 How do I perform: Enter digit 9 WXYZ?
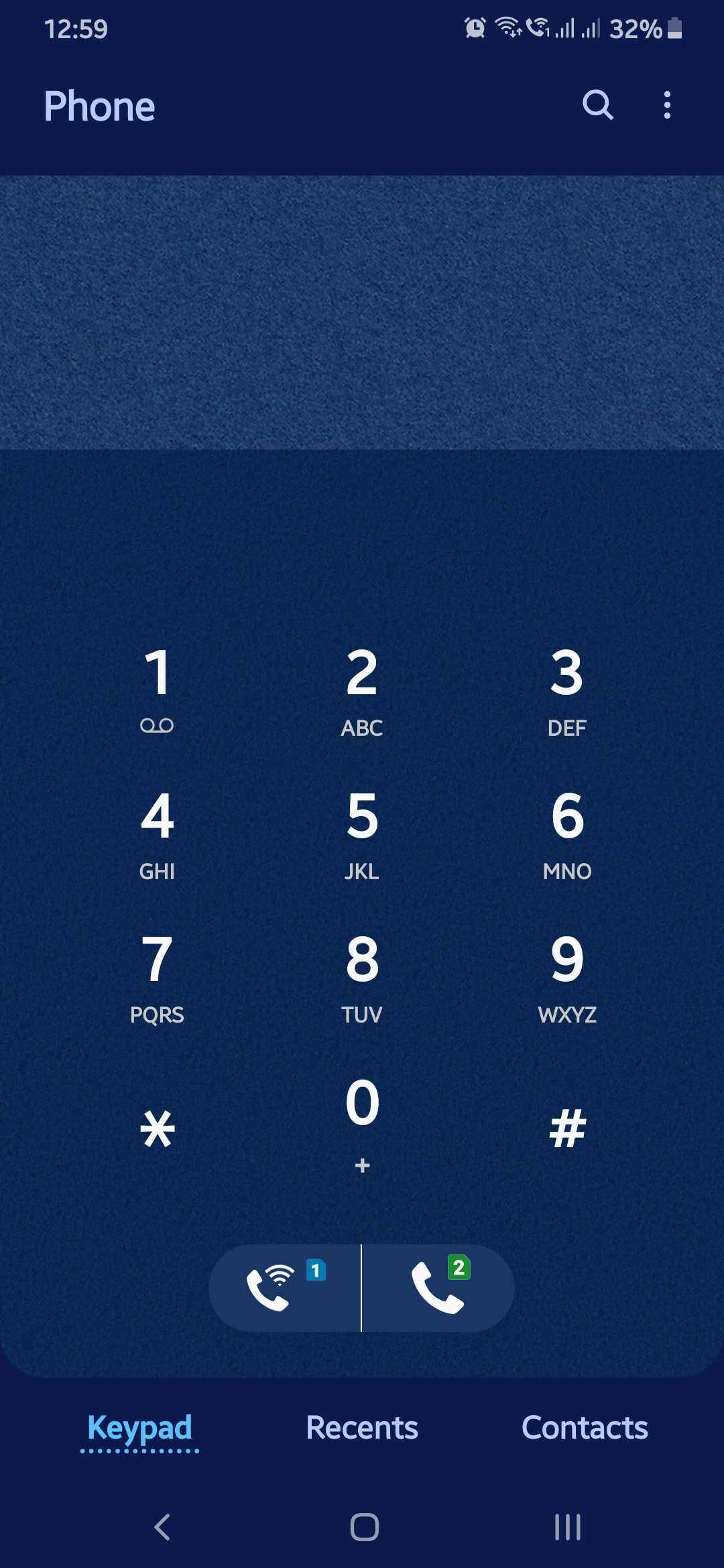coord(567,976)
